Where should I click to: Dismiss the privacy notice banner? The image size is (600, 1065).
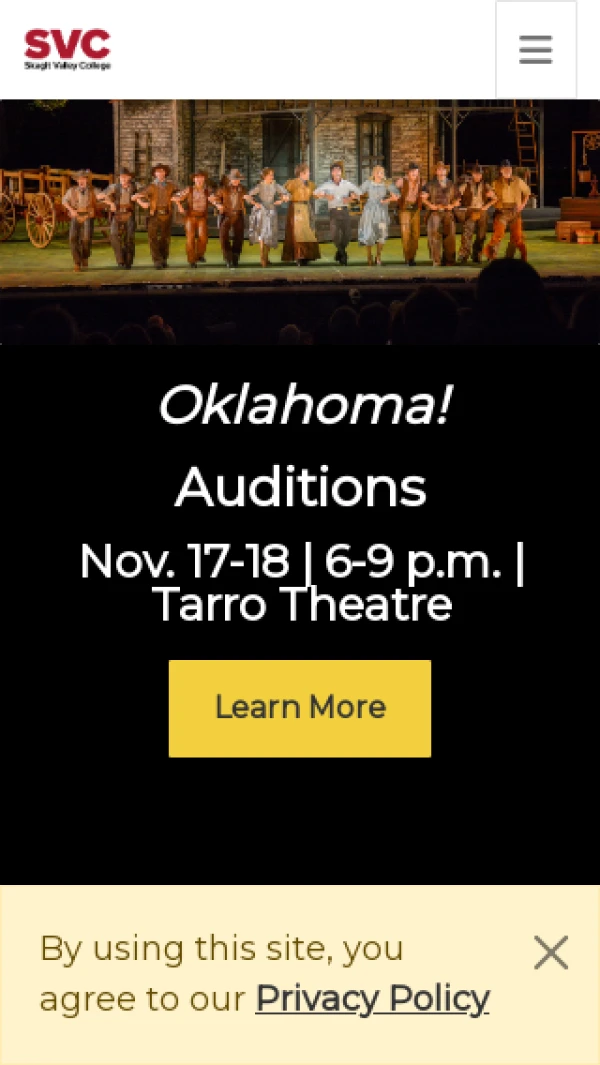point(551,953)
